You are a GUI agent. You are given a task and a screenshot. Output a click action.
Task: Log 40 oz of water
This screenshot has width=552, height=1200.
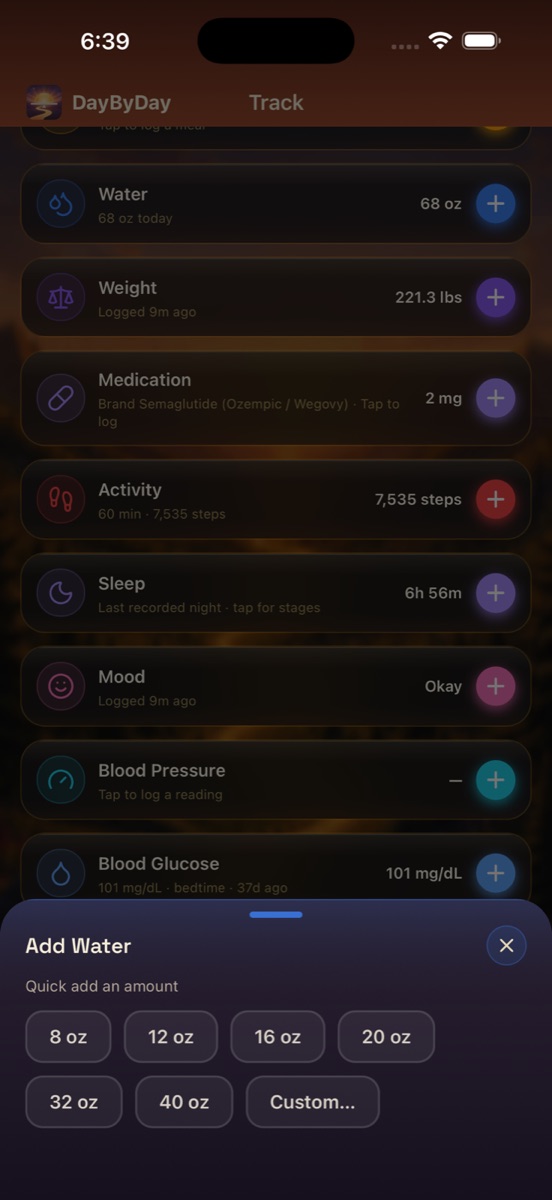click(184, 1102)
